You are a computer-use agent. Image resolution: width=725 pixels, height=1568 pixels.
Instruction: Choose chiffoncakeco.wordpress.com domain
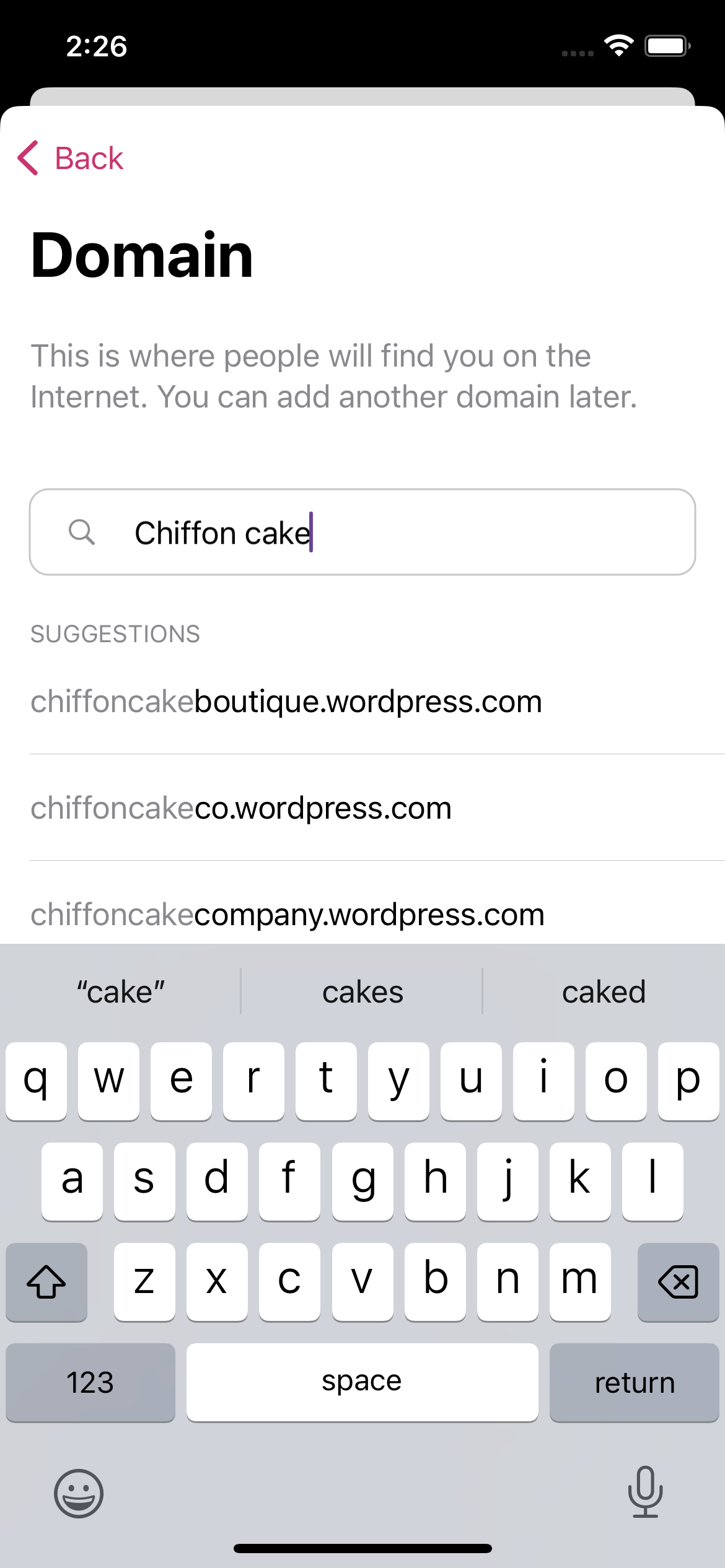click(x=242, y=808)
